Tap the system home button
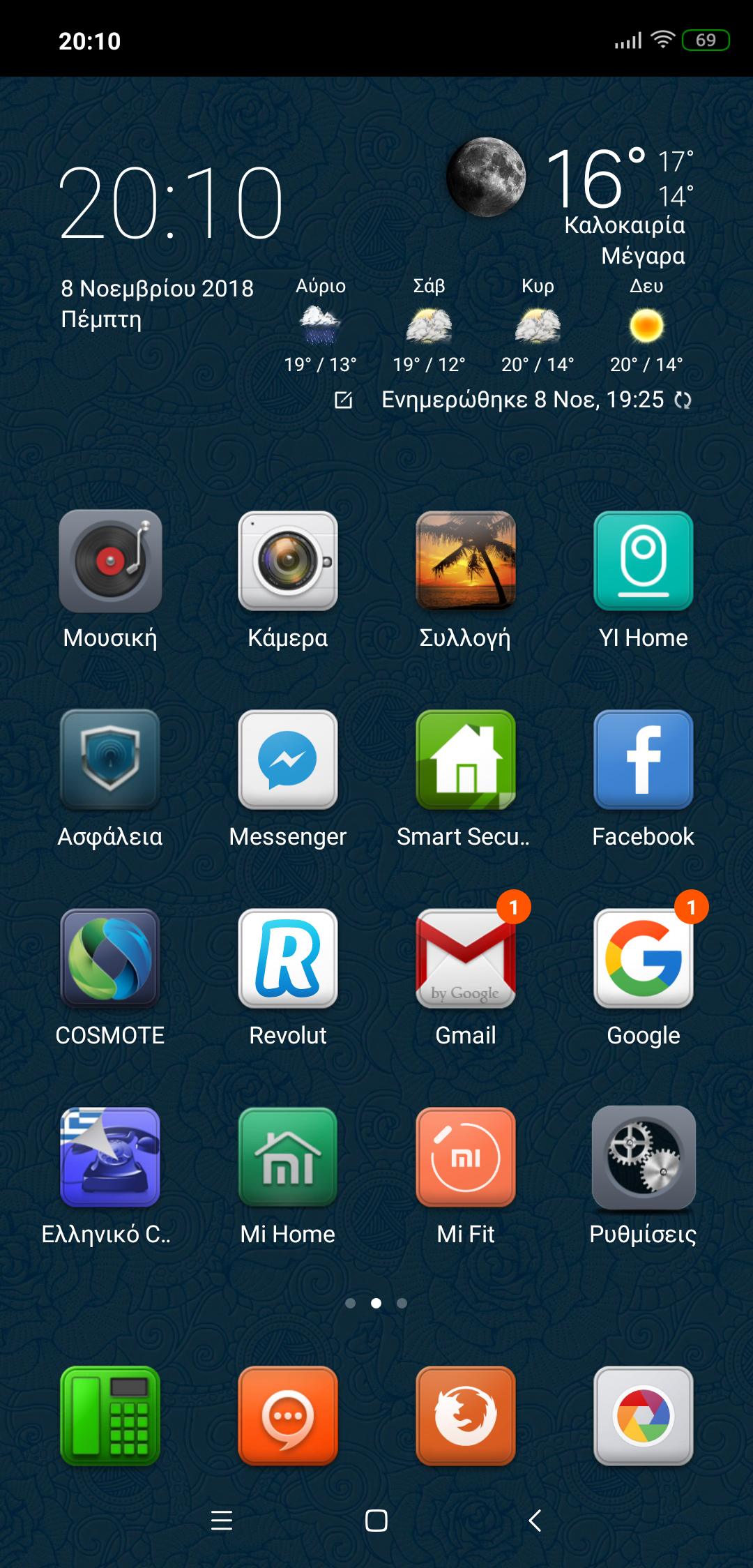This screenshot has height=1568, width=753. [376, 1521]
